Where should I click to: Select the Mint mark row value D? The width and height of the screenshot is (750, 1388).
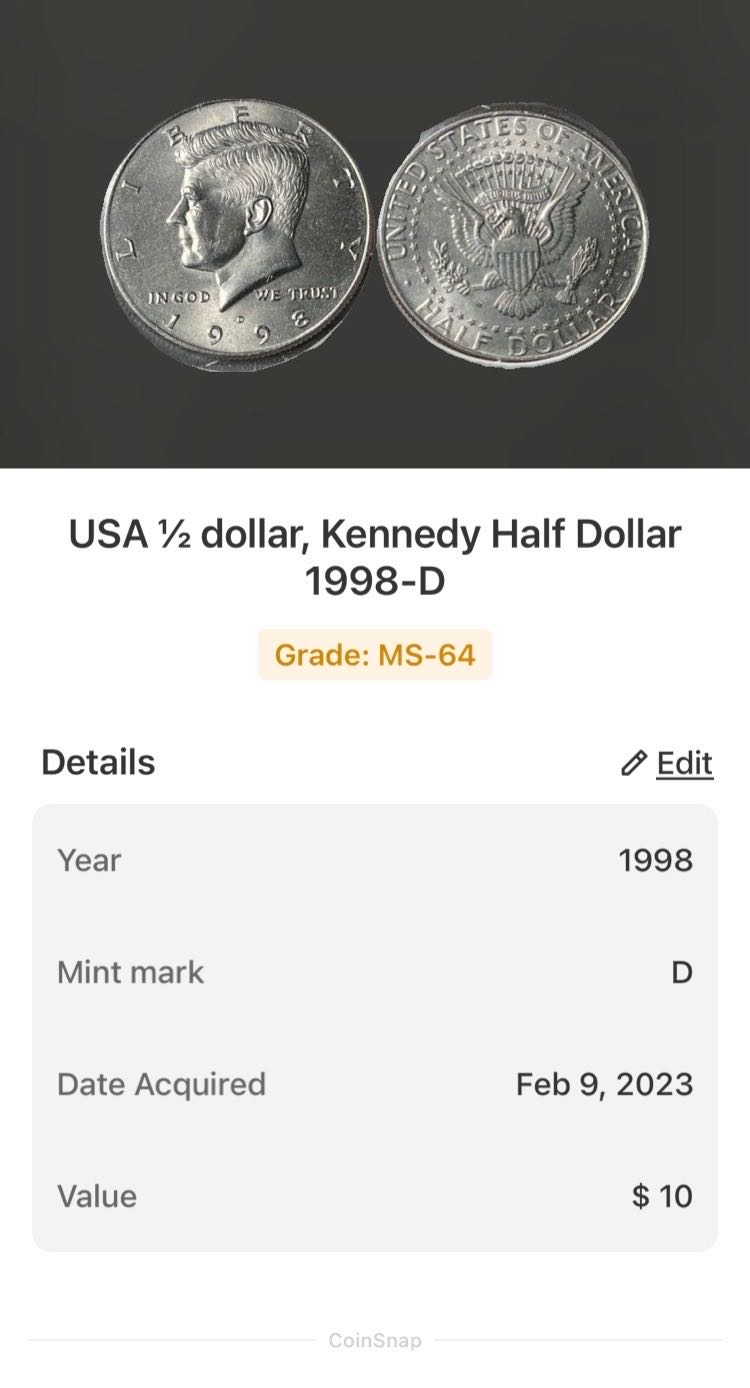[x=681, y=972]
